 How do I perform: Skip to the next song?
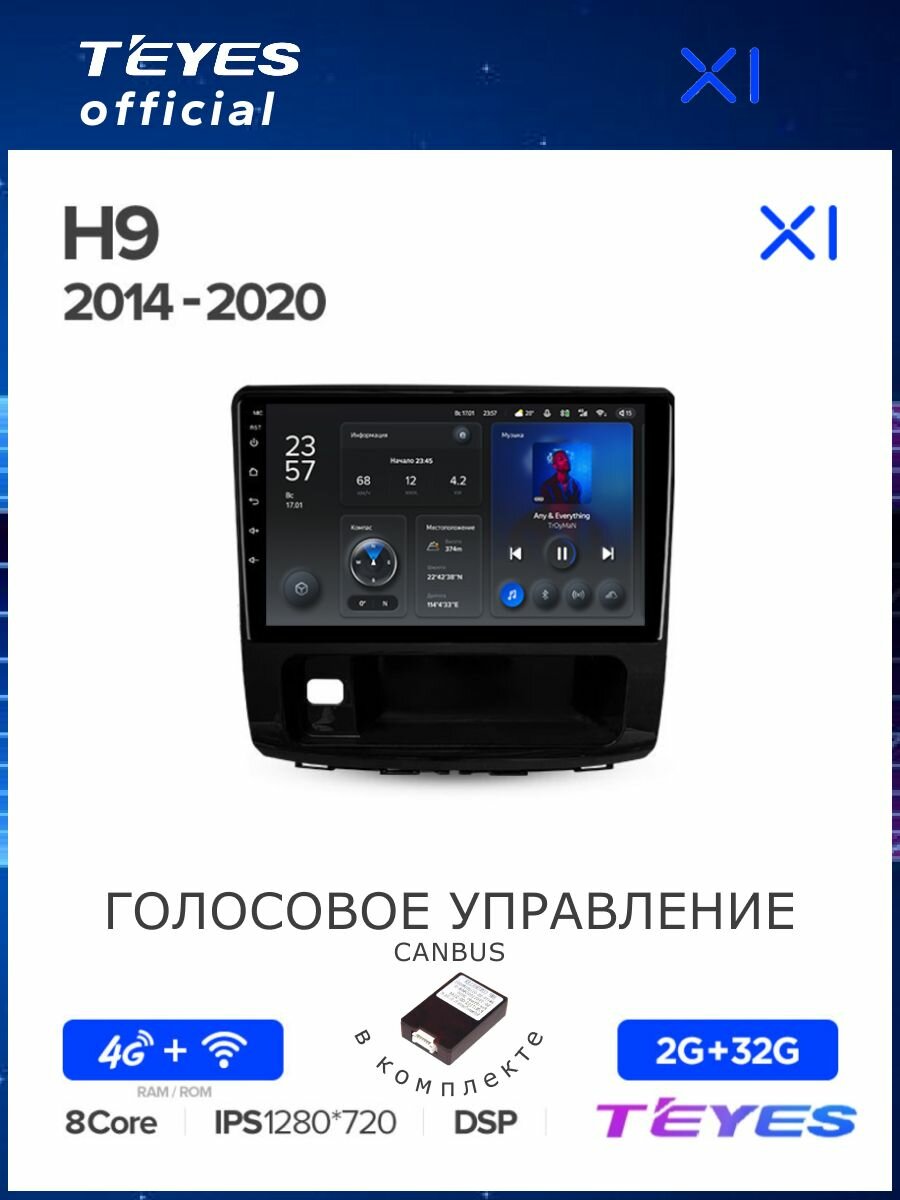point(608,553)
